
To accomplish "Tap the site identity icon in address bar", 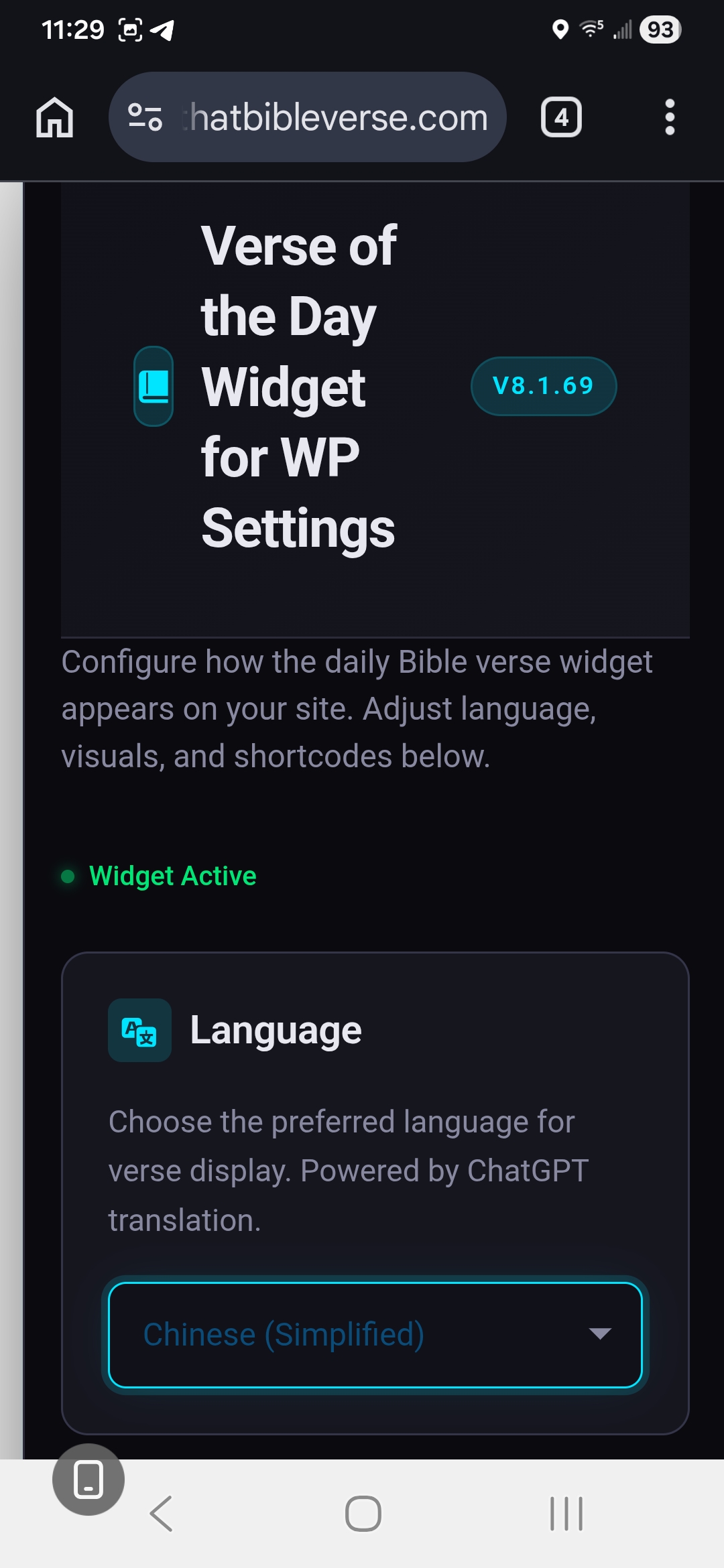I will pyautogui.click(x=146, y=117).
